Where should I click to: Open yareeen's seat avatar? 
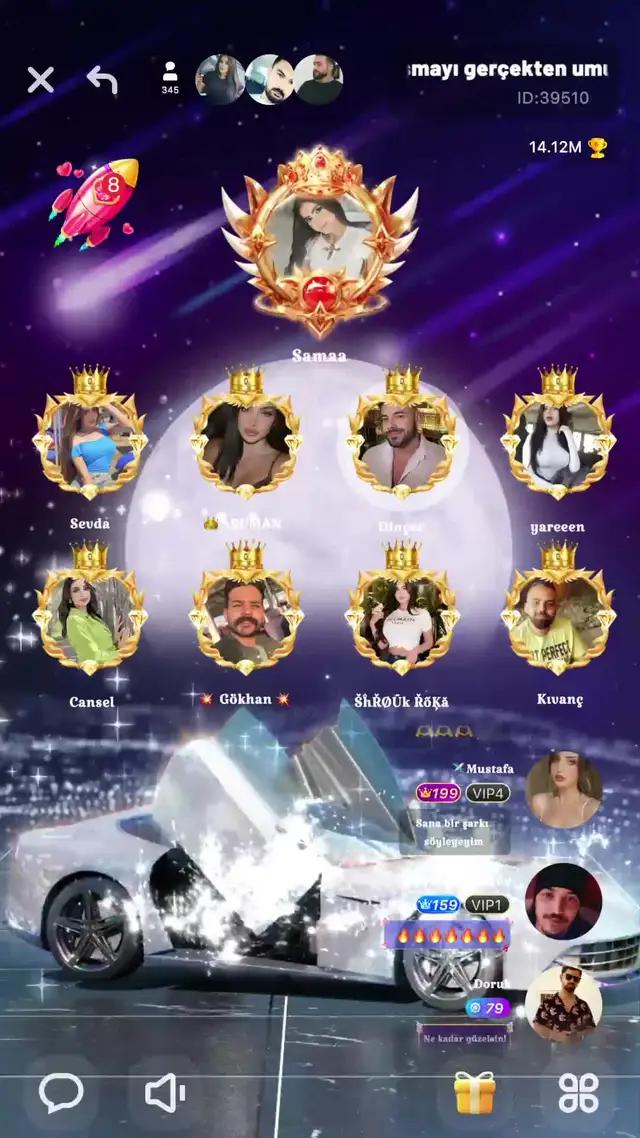[x=558, y=443]
